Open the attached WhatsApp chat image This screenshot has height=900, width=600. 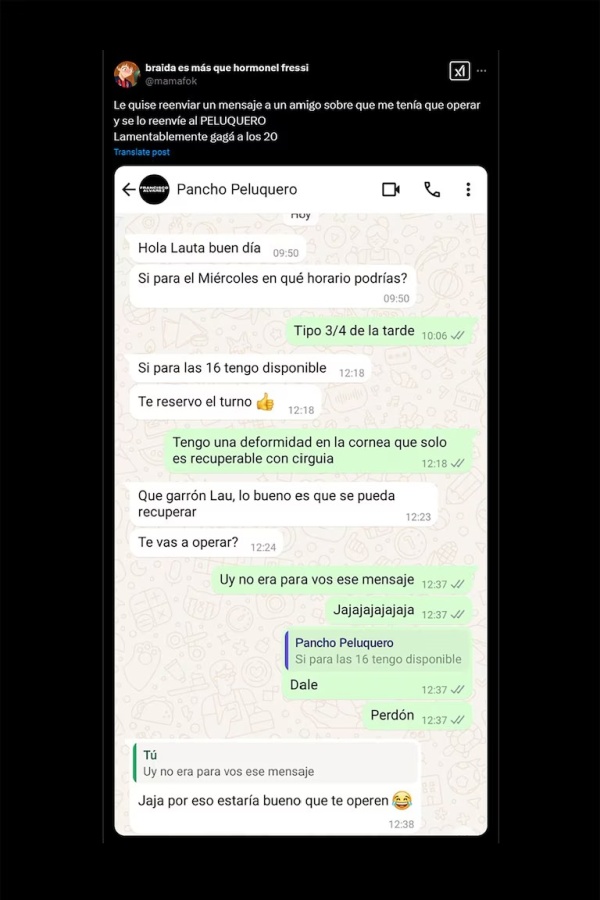300,500
